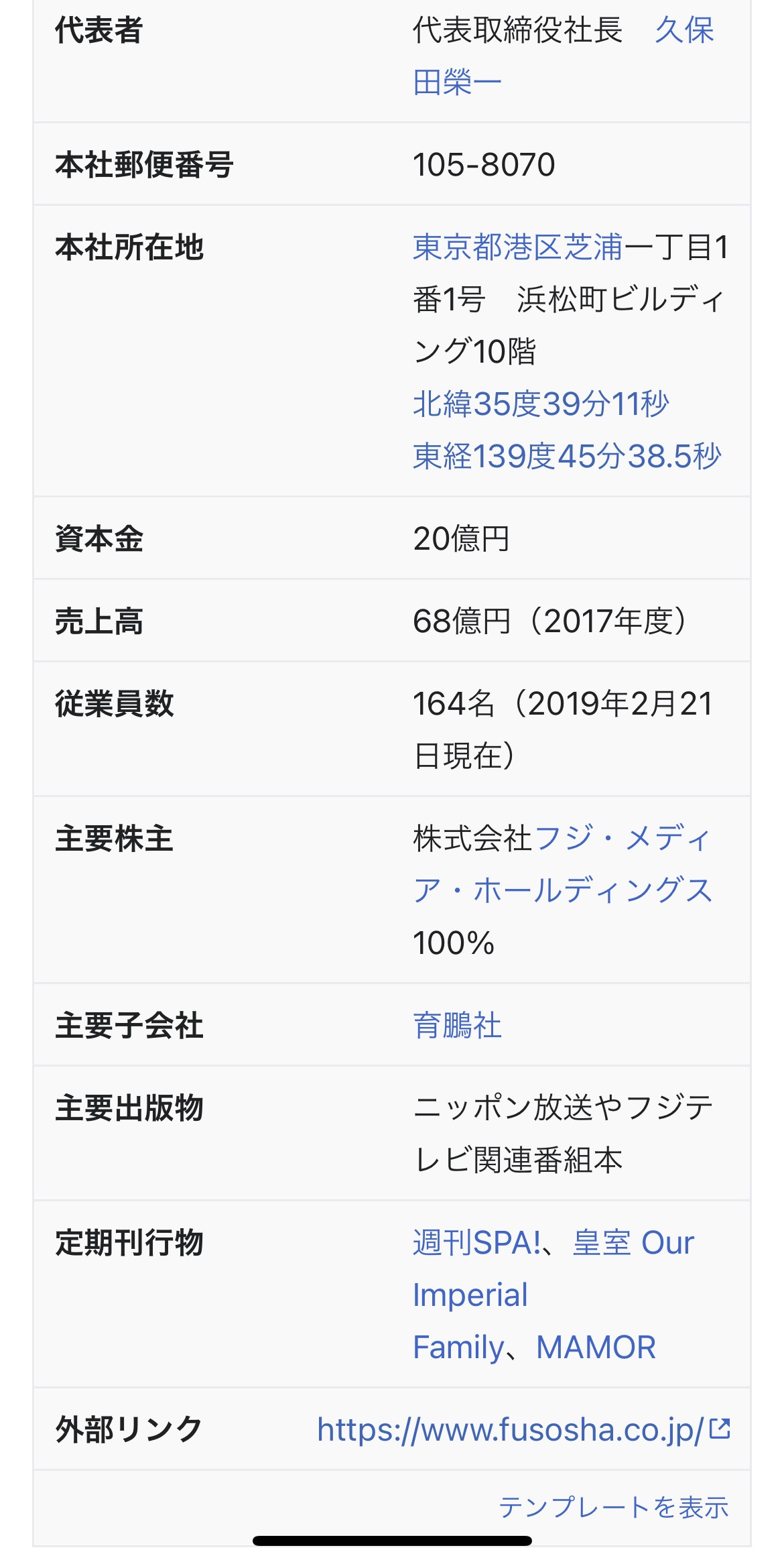
Task: Open the 育鵬社 subsidiary link
Action: pyautogui.click(x=457, y=1026)
